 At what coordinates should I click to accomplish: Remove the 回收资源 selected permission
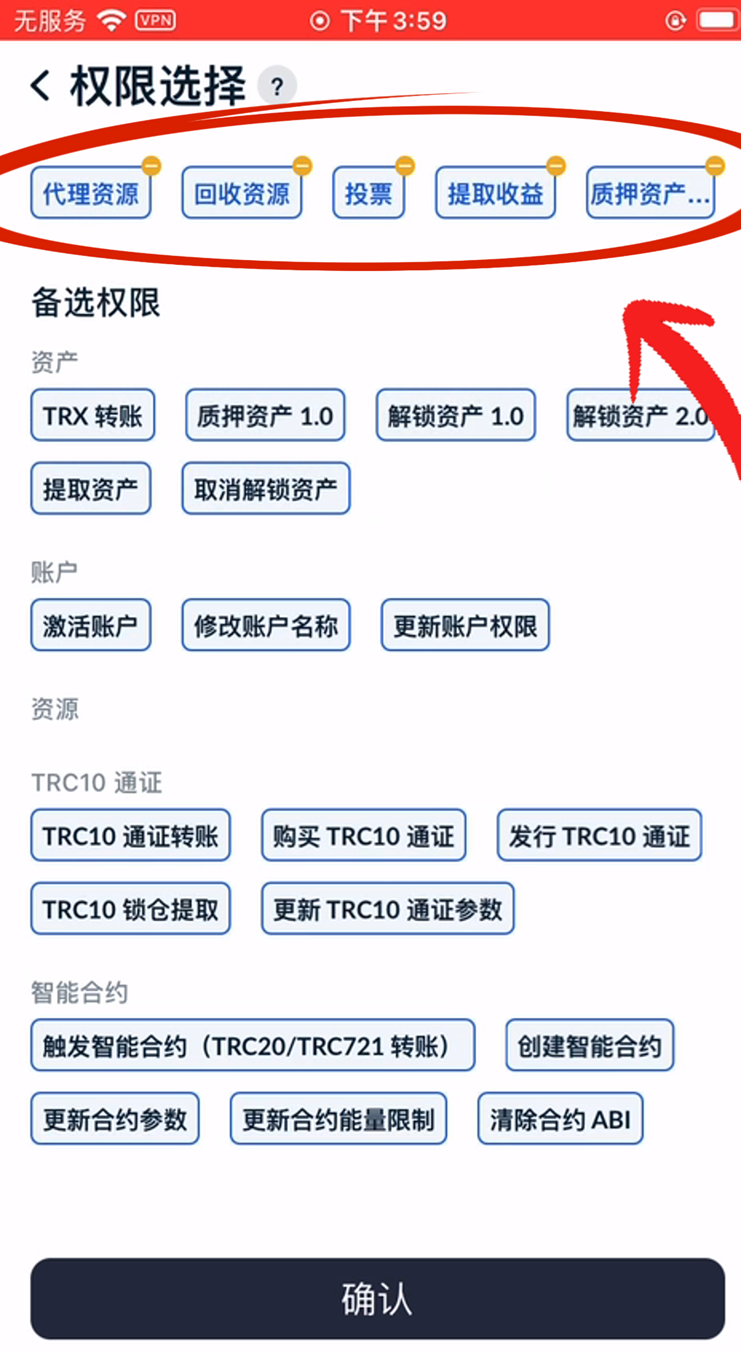click(x=301, y=166)
